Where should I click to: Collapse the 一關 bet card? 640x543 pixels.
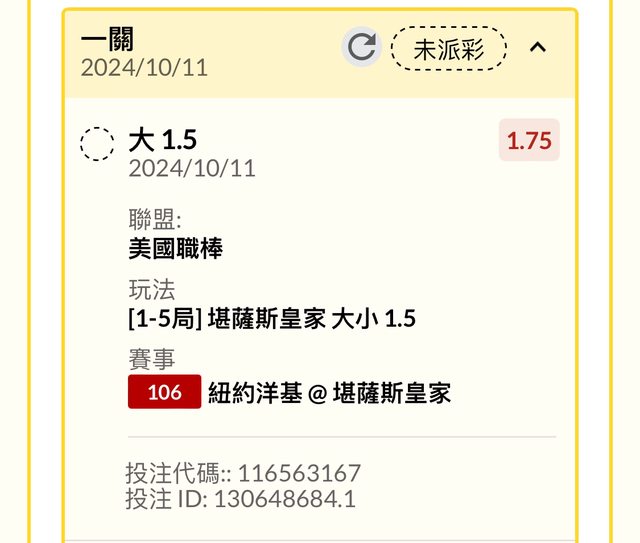[538, 47]
